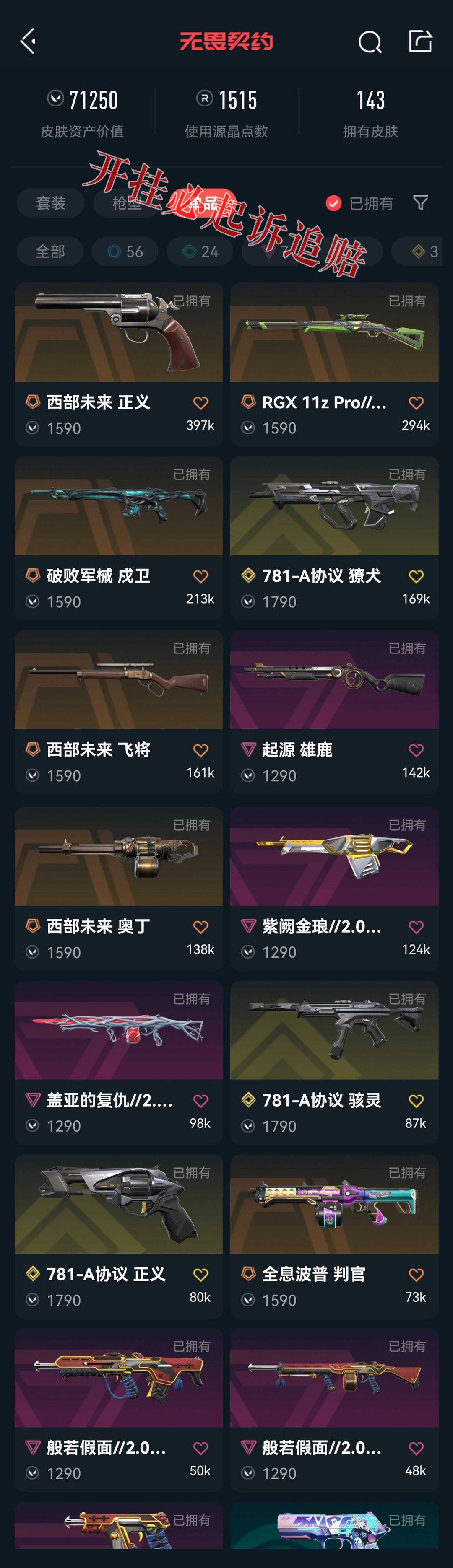Screen dimensions: 453x1568
Task: View the 破败军械 戍卫 skin
Action: tap(119, 538)
